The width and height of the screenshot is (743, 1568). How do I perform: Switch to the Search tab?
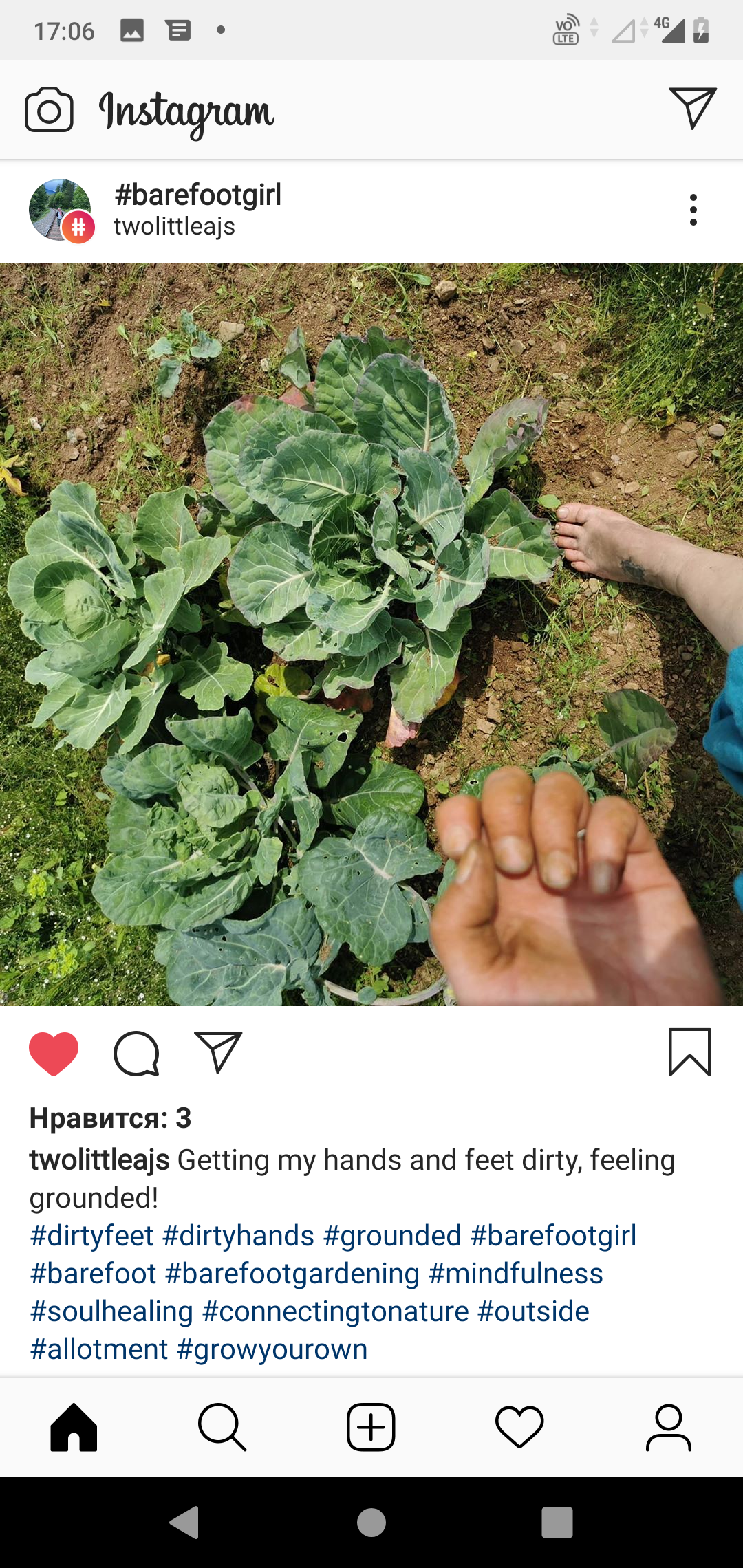(222, 1428)
